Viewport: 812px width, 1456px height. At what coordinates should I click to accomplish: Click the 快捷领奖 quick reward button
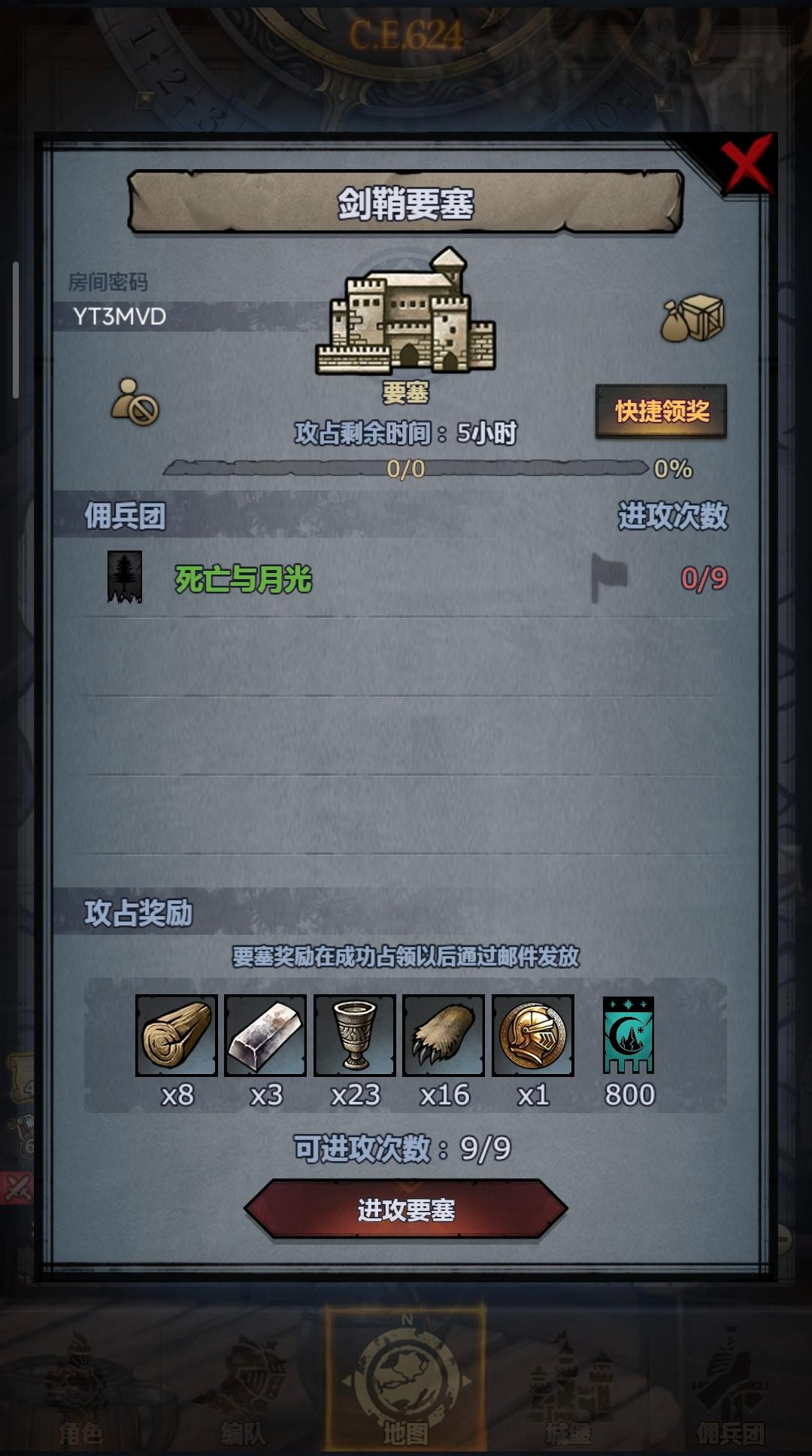(660, 411)
